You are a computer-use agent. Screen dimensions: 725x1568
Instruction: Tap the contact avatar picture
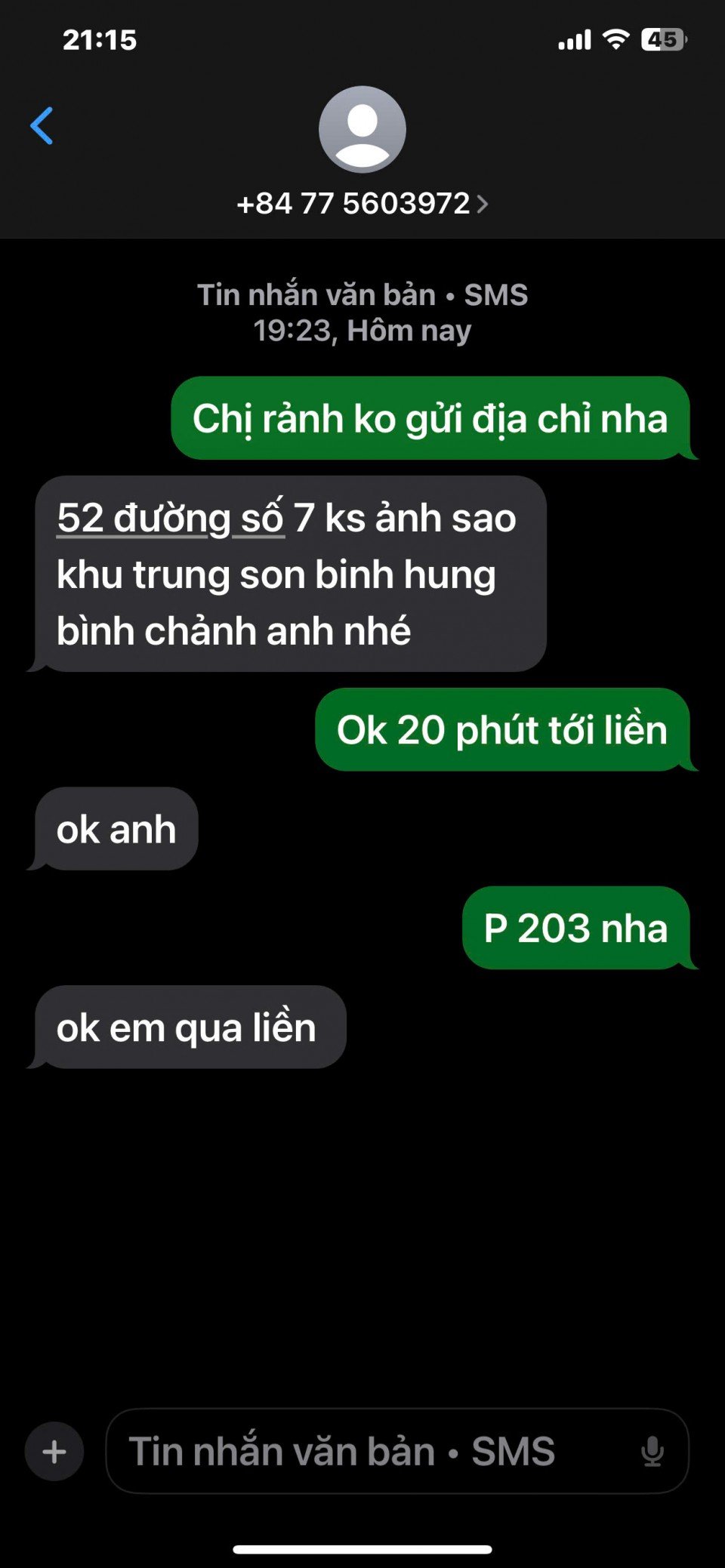pos(362,129)
